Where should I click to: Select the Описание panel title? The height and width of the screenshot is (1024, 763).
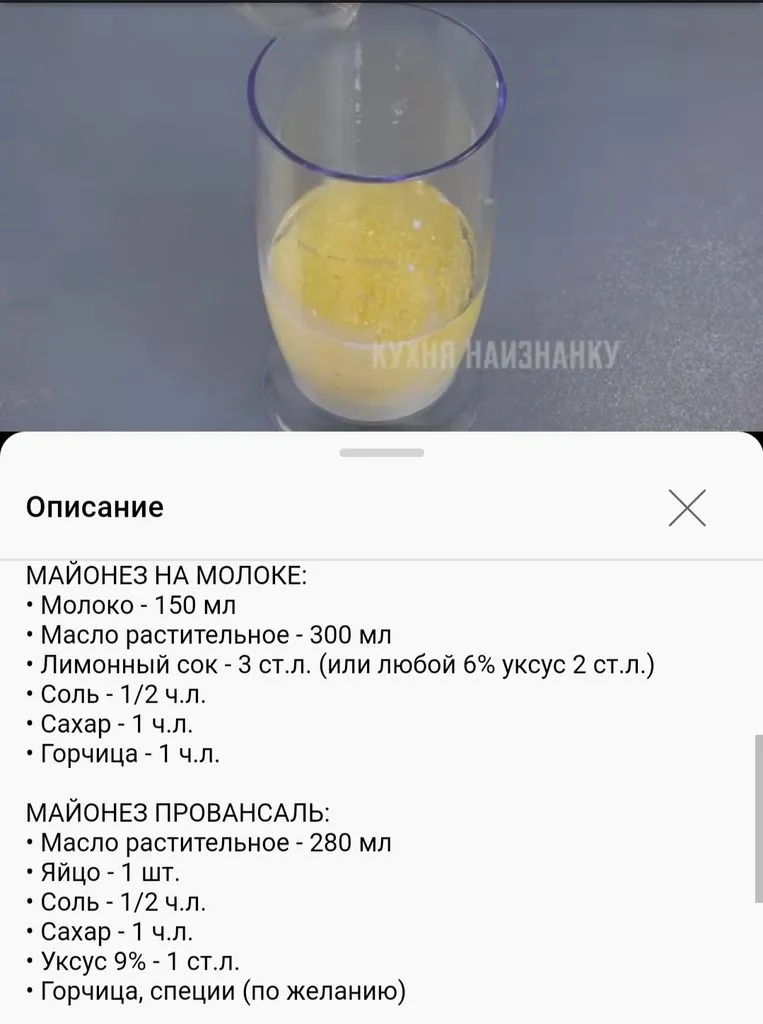[x=95, y=508]
